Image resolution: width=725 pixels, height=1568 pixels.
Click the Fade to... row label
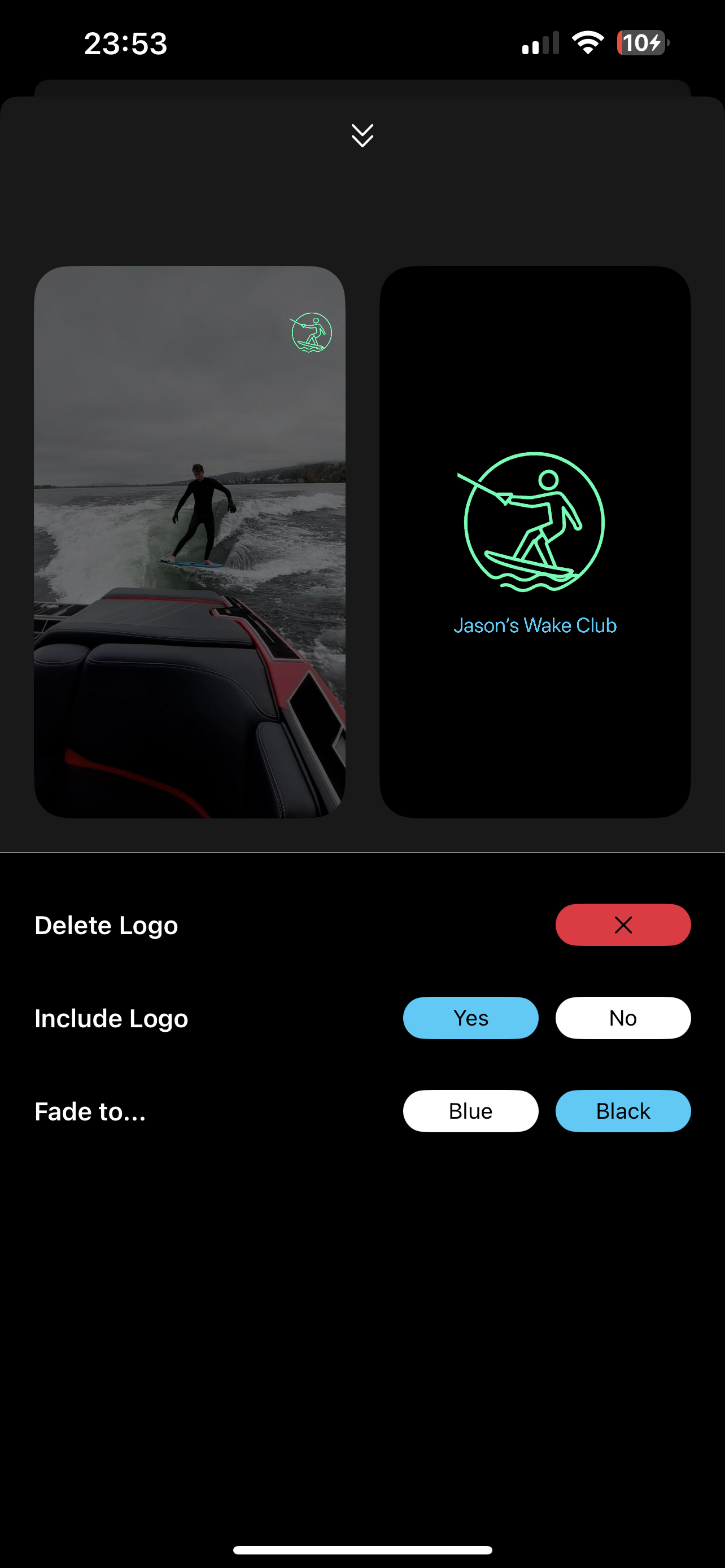89,1111
